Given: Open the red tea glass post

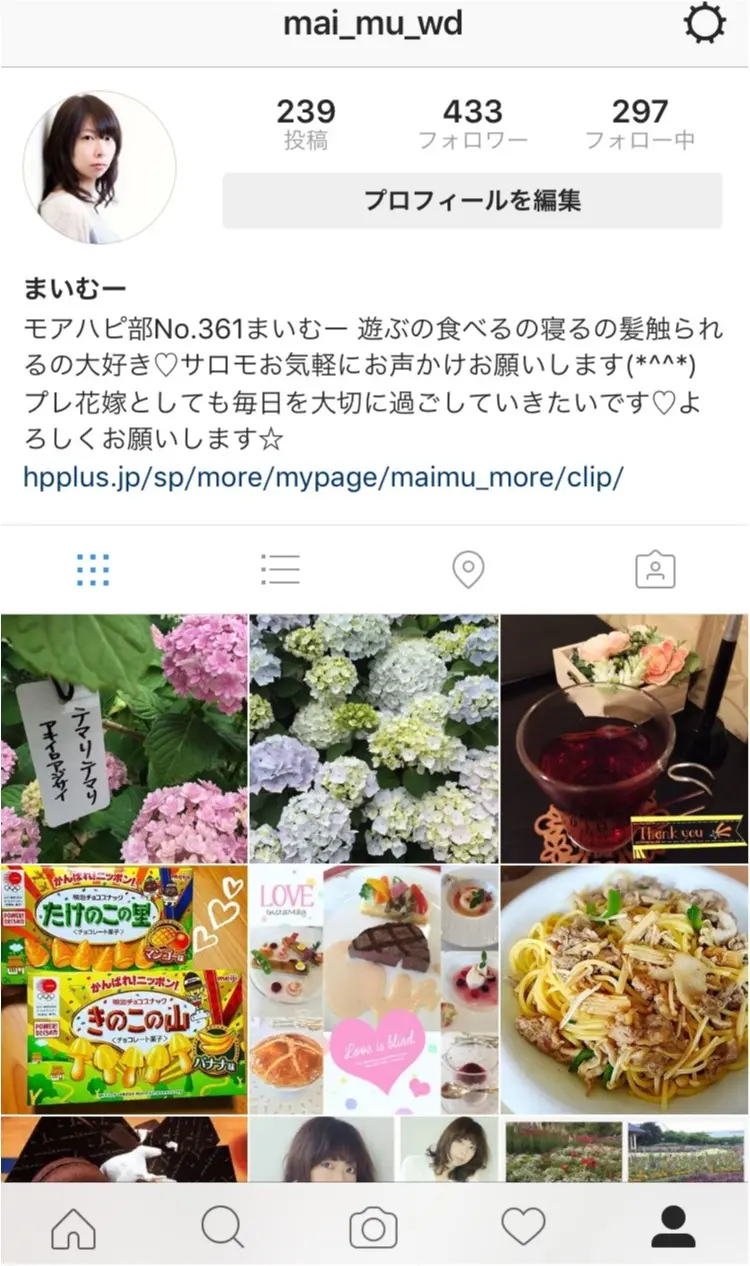Looking at the screenshot, I should (624, 738).
